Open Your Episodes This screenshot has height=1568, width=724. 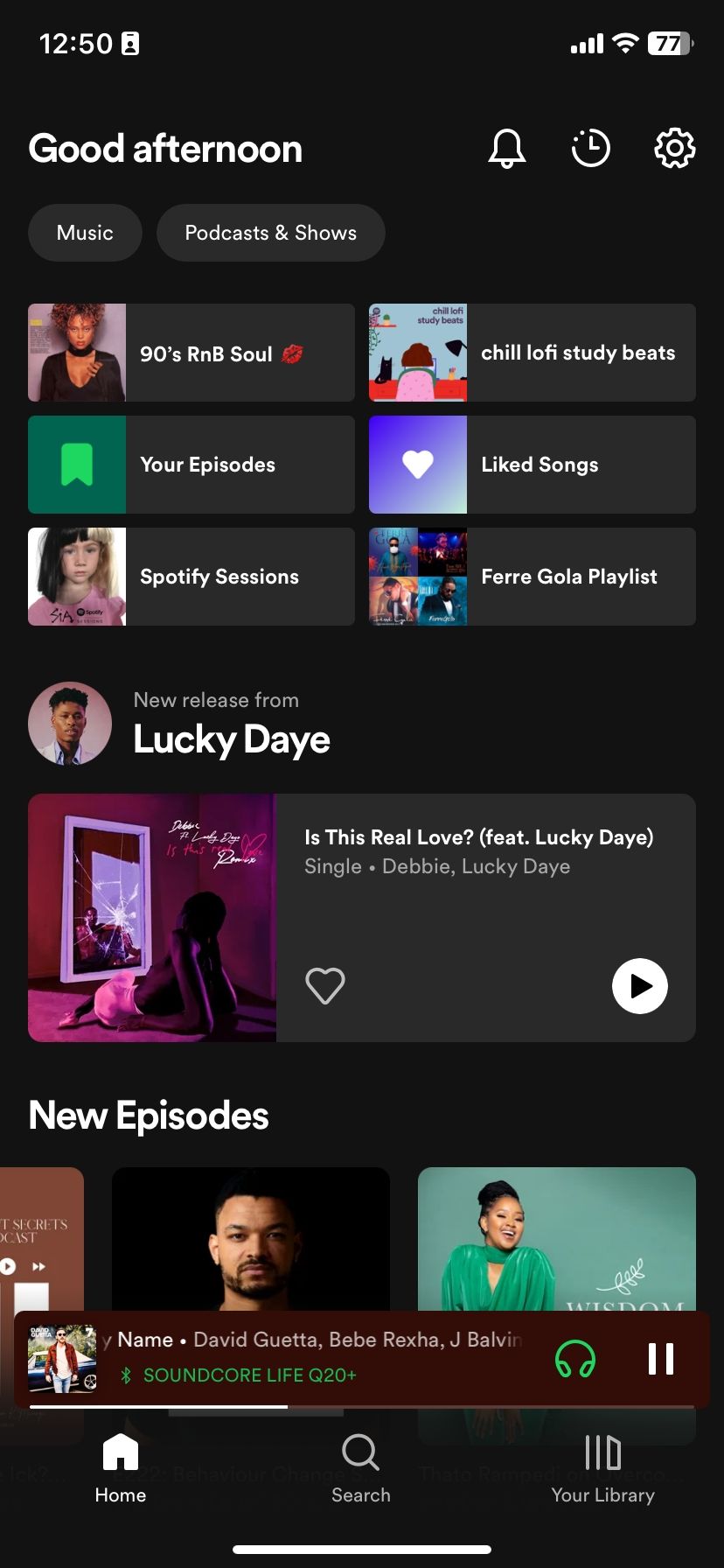pyautogui.click(x=191, y=465)
